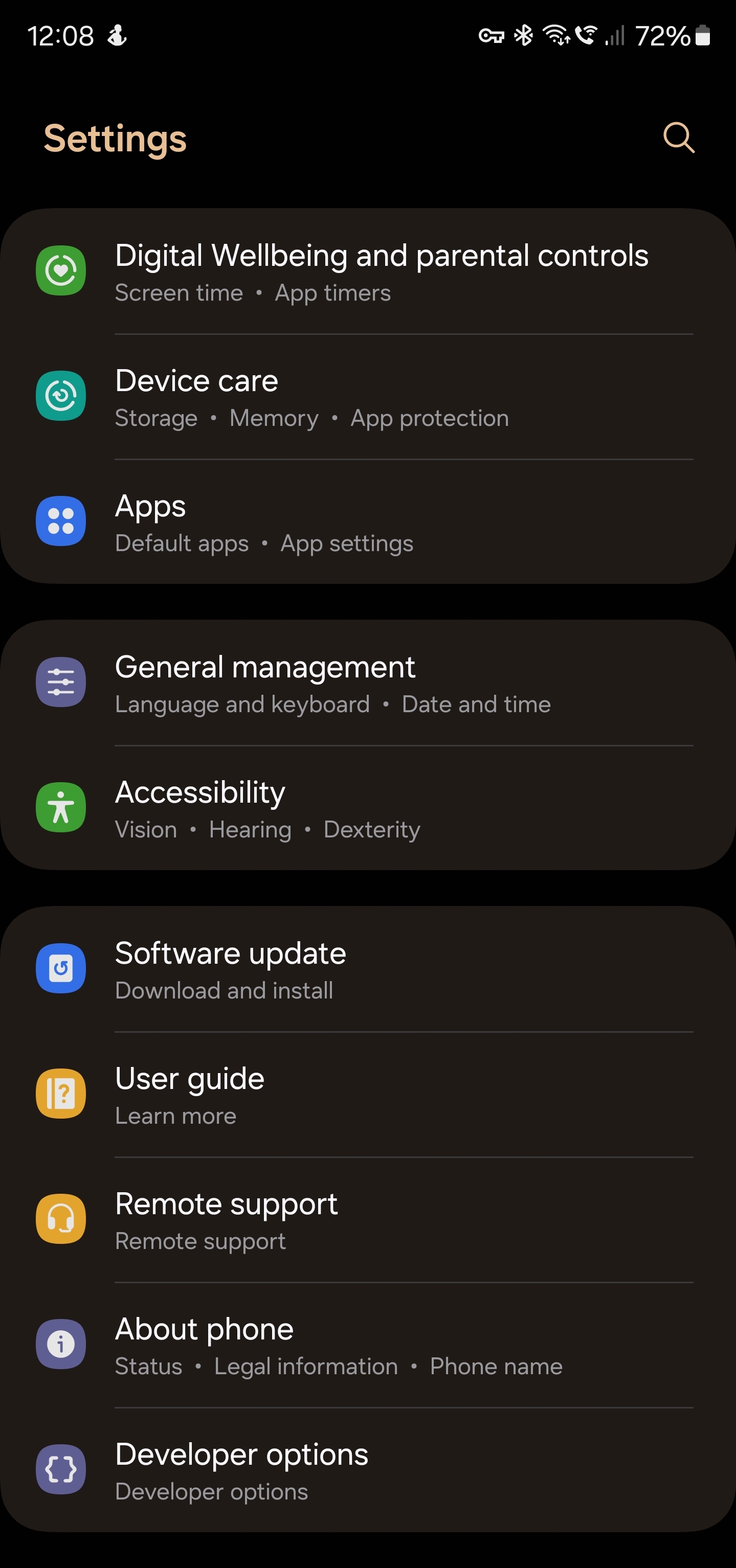Enter Developer options
736x1568 pixels.
[x=241, y=1471]
